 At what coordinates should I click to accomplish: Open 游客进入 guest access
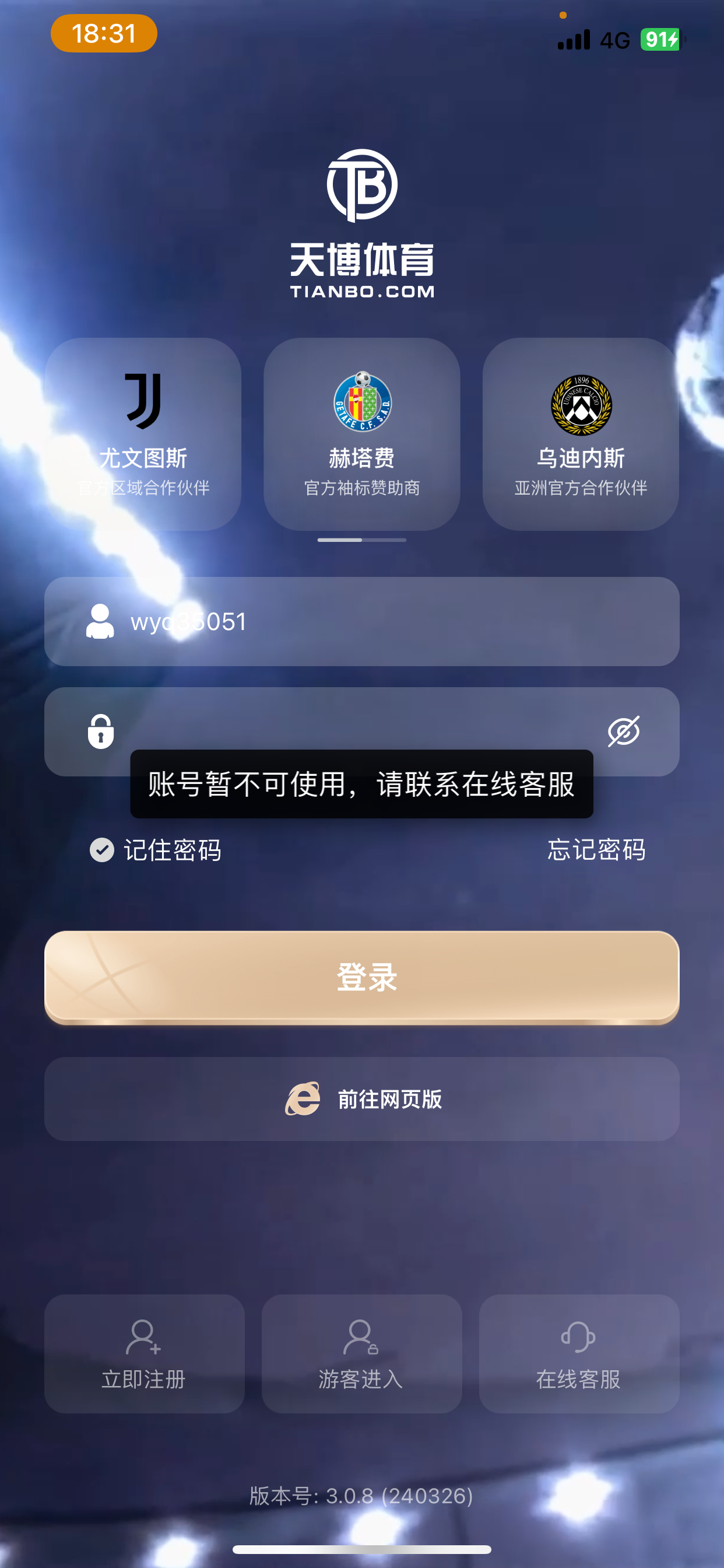(361, 1354)
